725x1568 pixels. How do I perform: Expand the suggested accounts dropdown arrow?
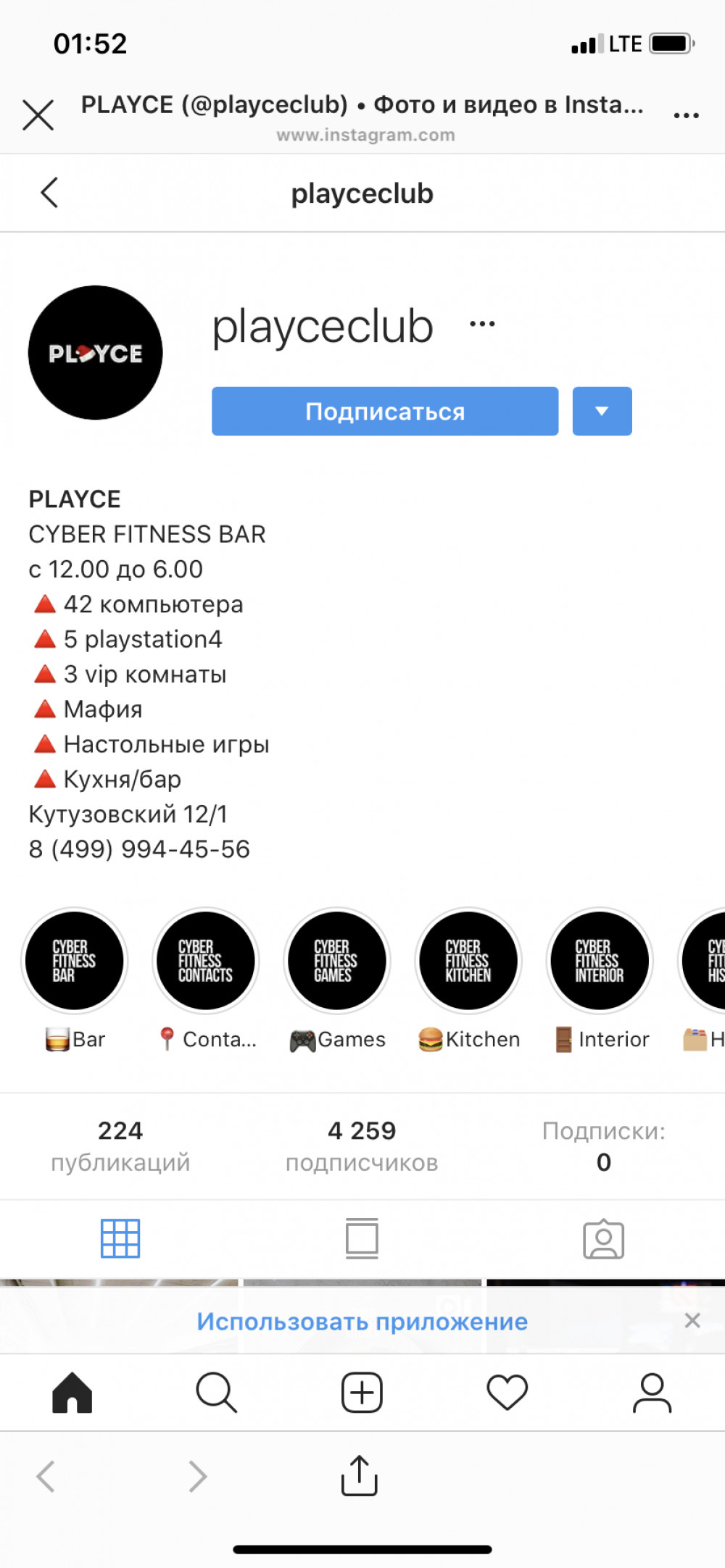(602, 411)
